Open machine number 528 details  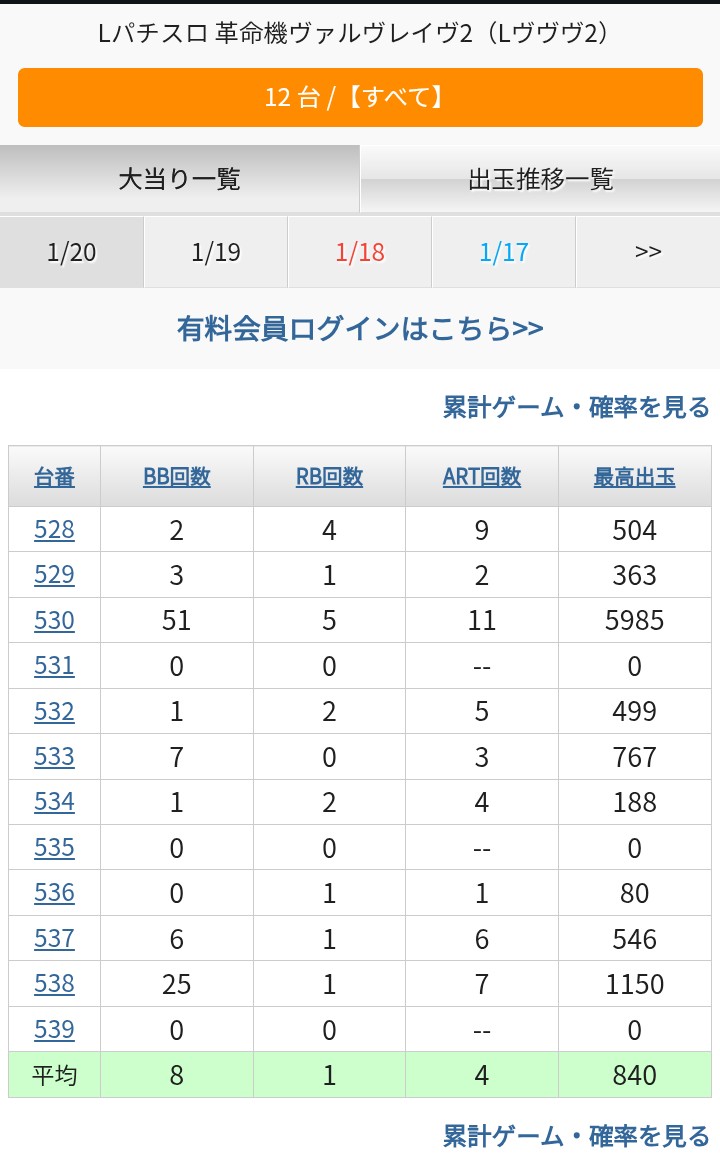(x=54, y=529)
